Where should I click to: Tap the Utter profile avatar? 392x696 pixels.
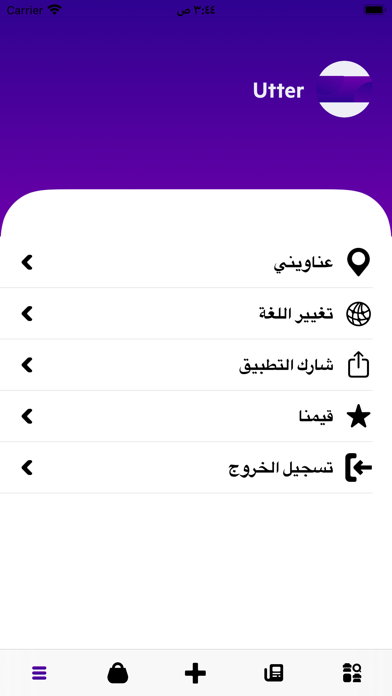click(344, 89)
